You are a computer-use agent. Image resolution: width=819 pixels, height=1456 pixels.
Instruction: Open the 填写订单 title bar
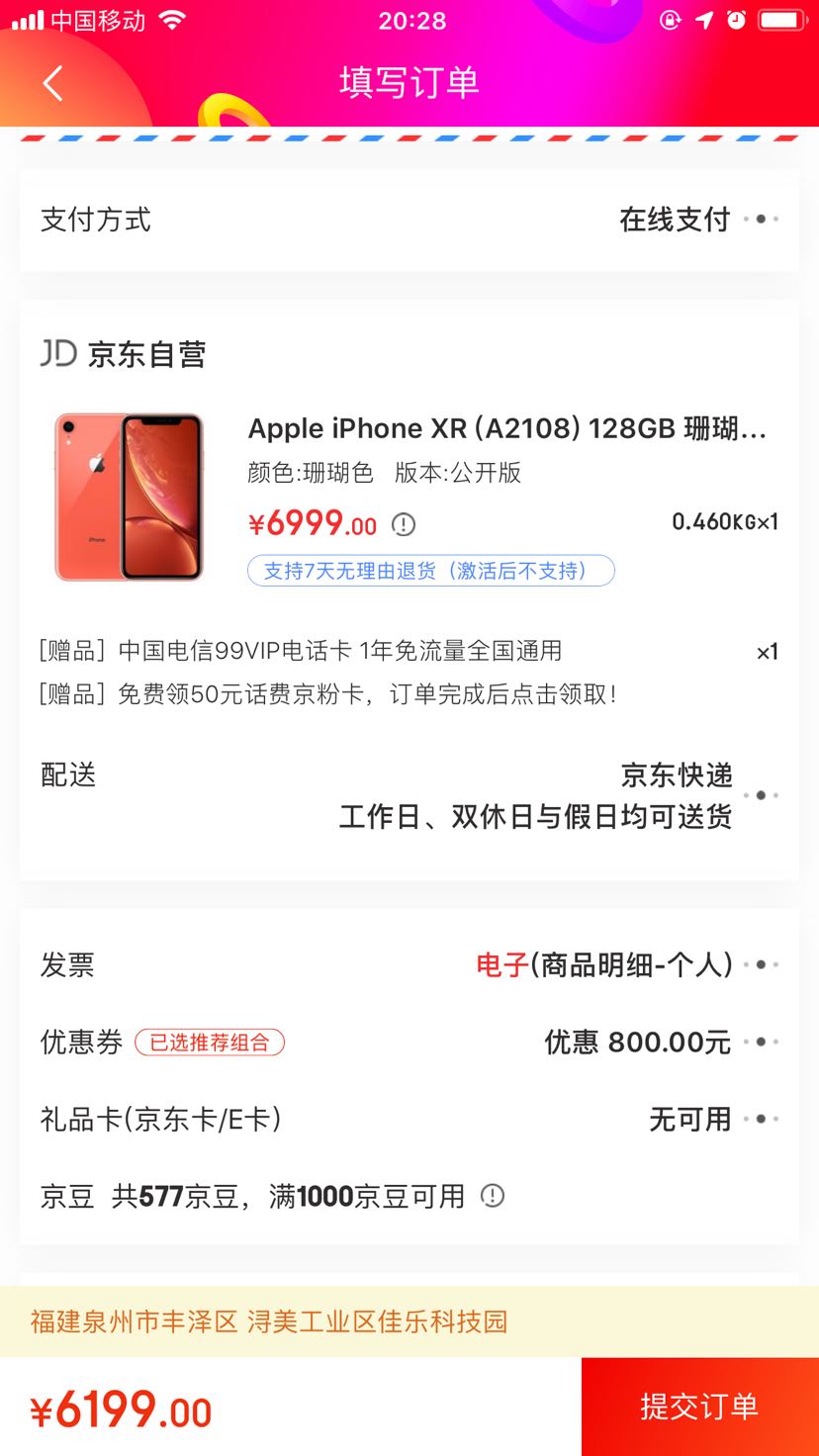point(409,83)
